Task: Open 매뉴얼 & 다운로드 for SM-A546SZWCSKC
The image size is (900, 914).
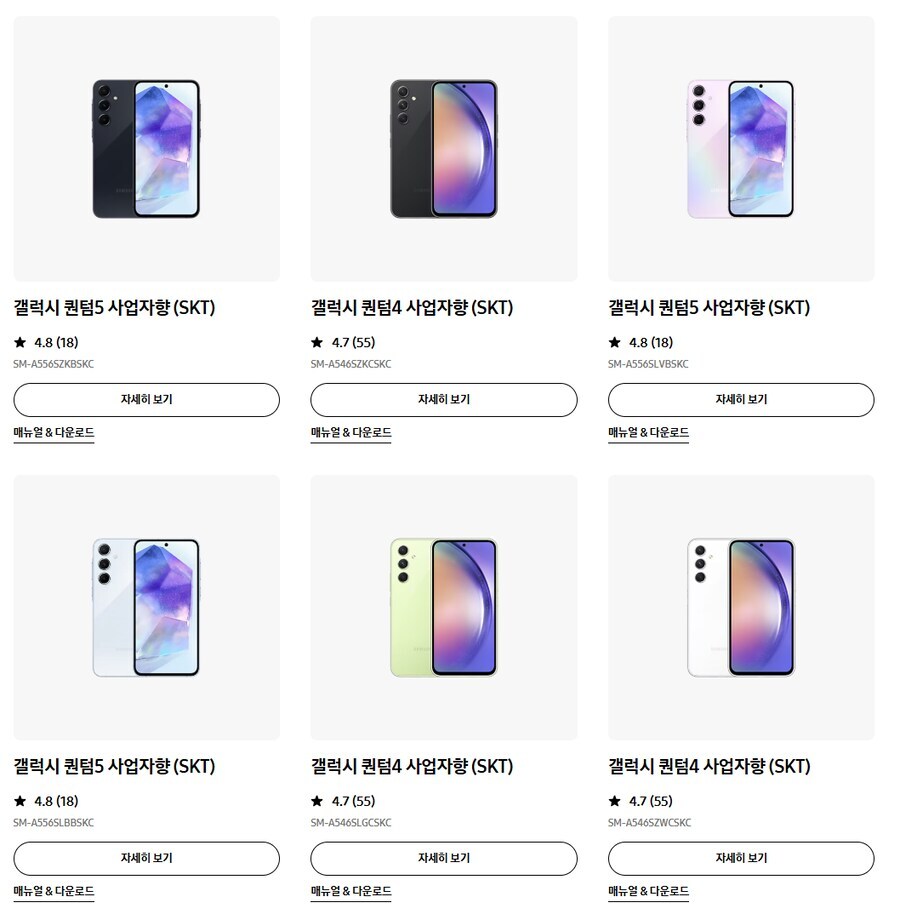Action: (x=649, y=891)
